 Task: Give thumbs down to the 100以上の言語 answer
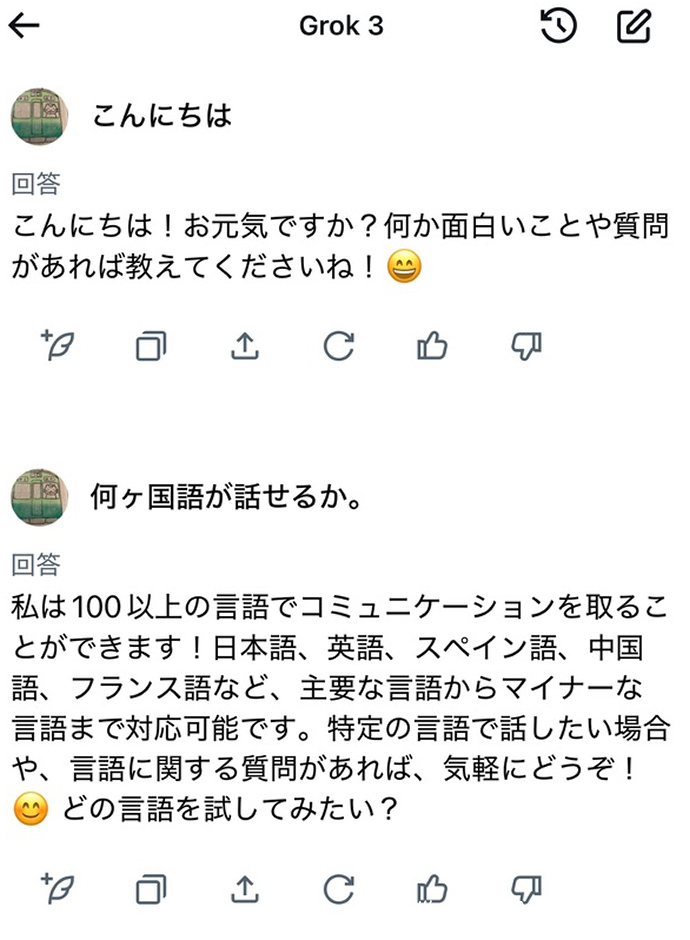coord(526,887)
